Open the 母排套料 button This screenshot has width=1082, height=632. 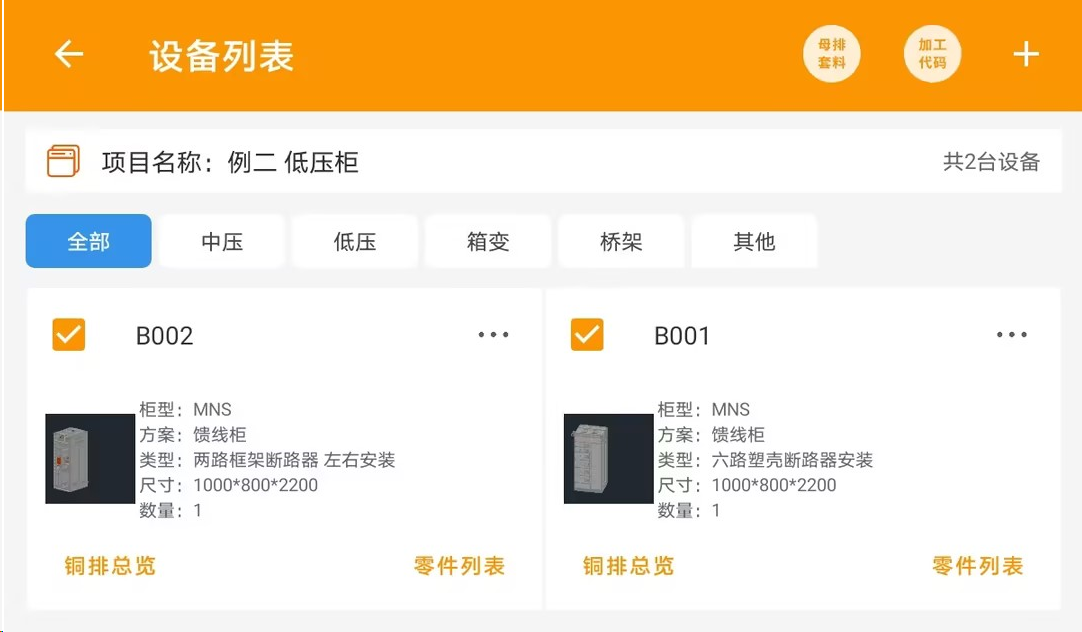832,54
